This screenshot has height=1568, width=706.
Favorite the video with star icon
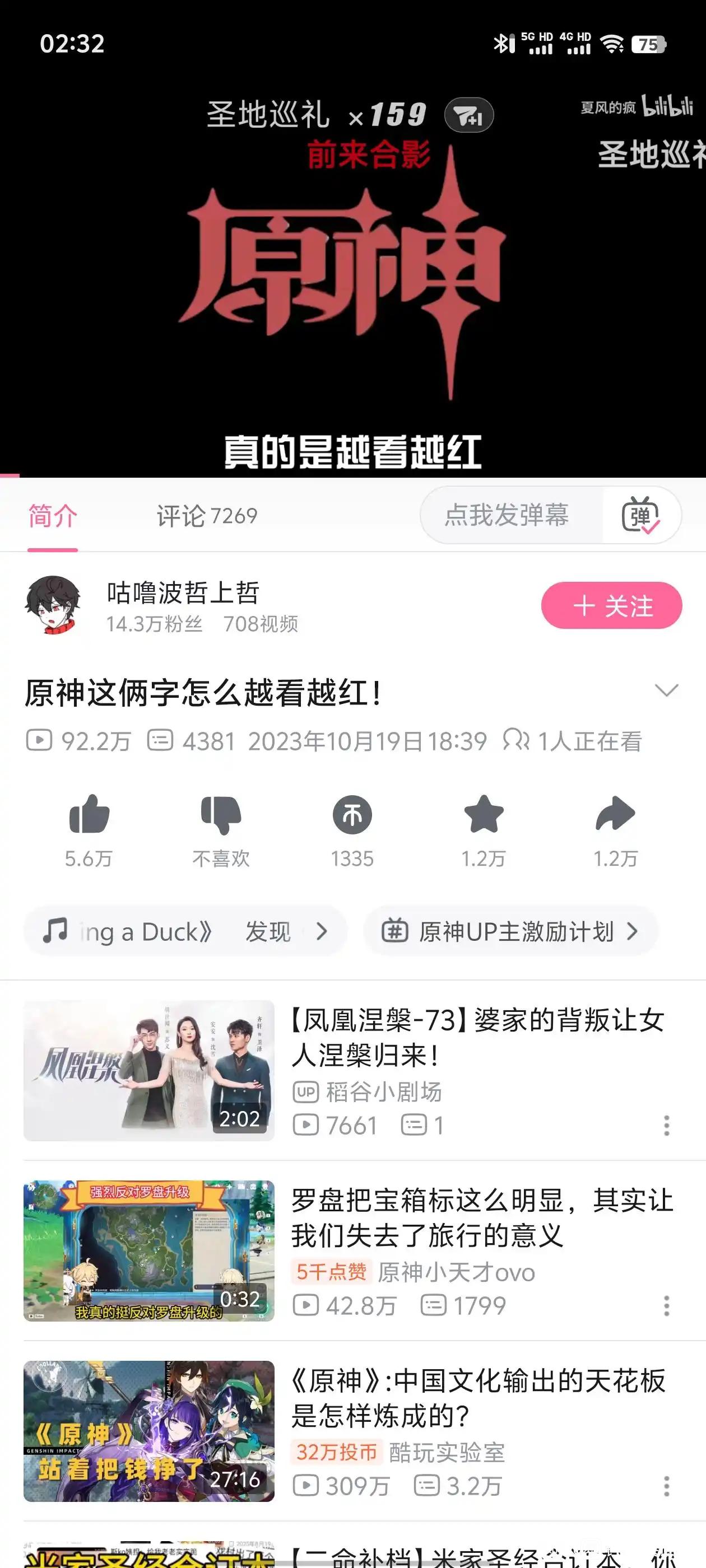click(484, 815)
